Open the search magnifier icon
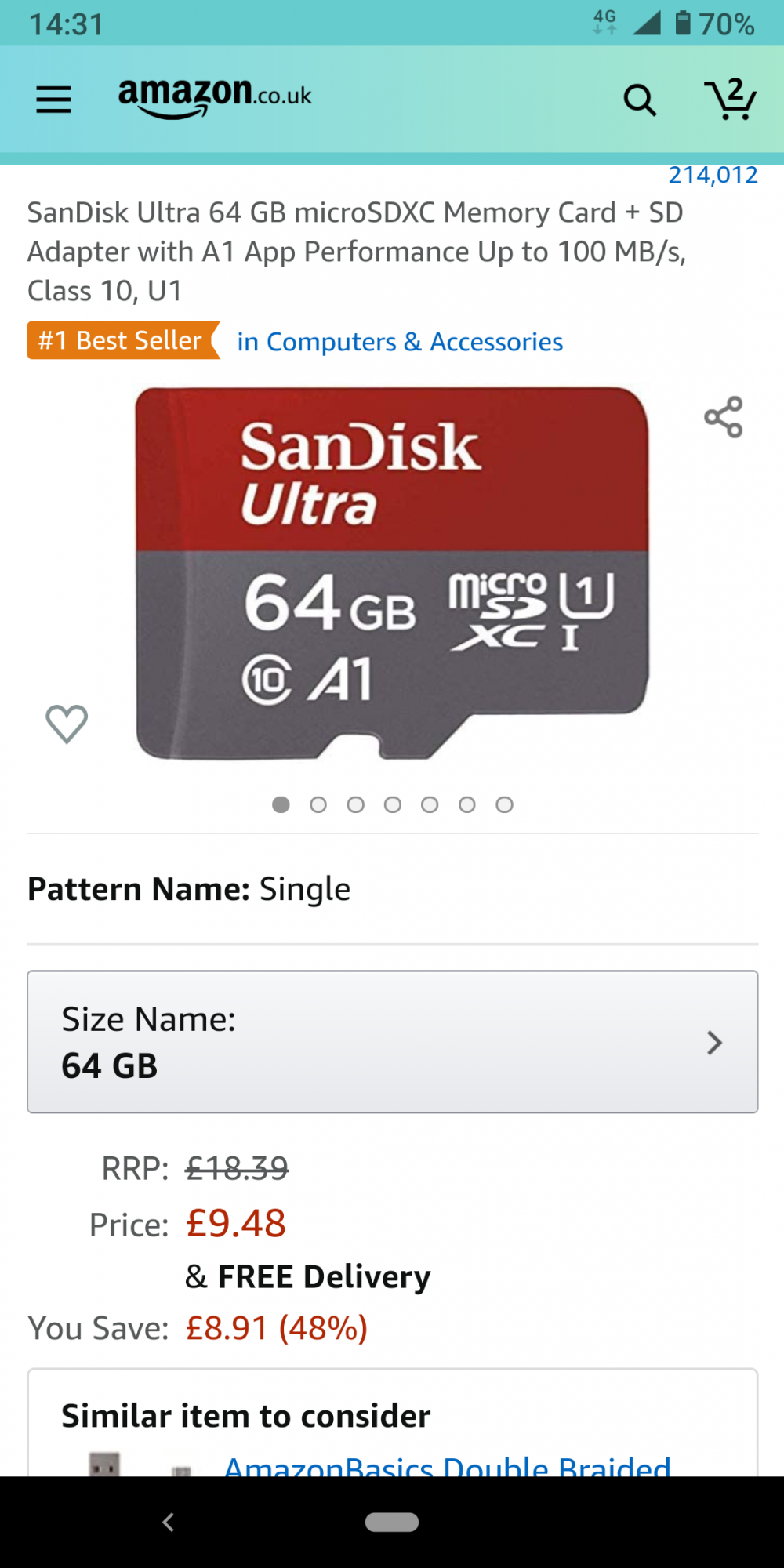 pyautogui.click(x=640, y=100)
